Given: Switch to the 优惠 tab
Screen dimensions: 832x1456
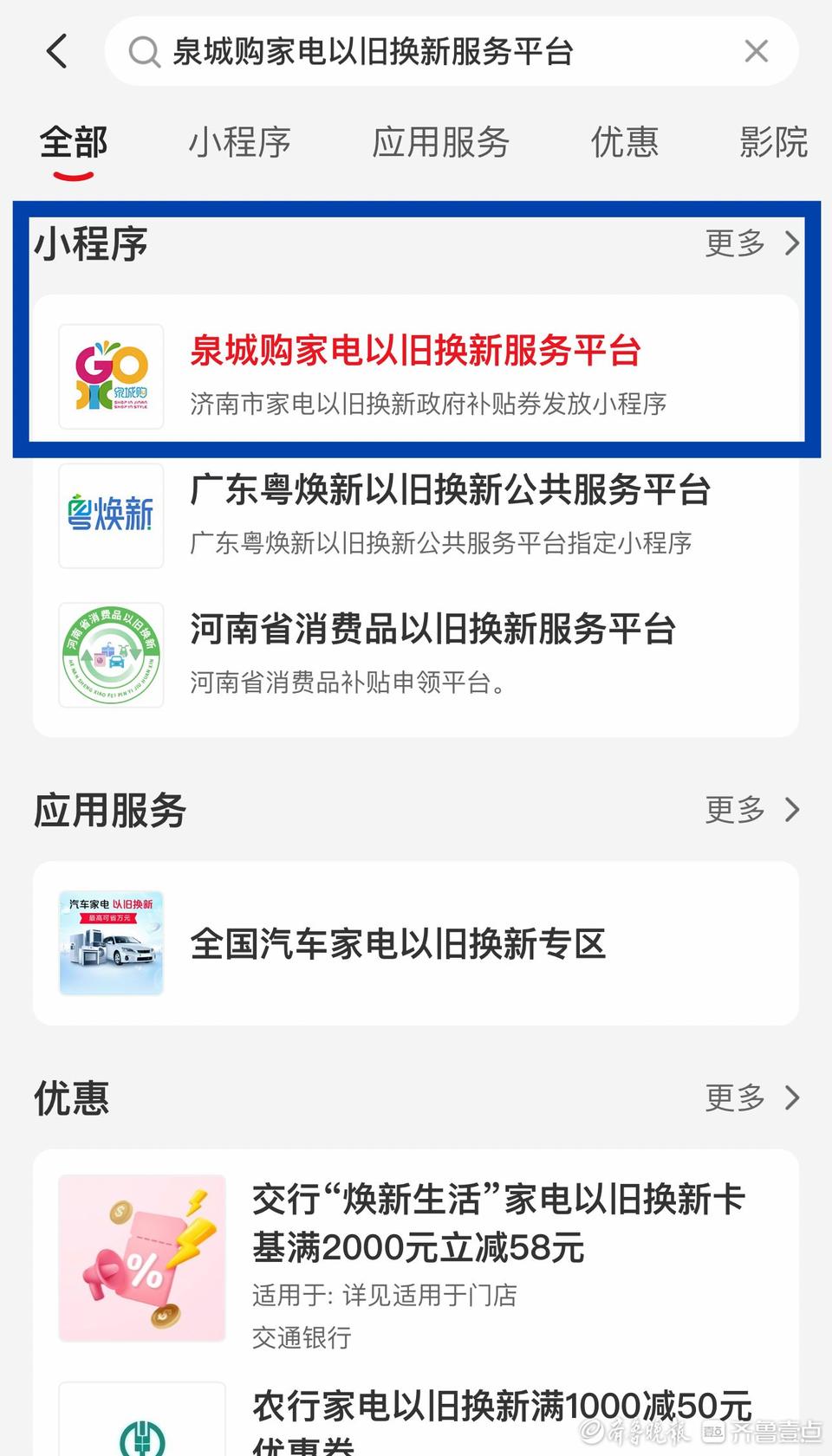Looking at the screenshot, I should [x=625, y=142].
